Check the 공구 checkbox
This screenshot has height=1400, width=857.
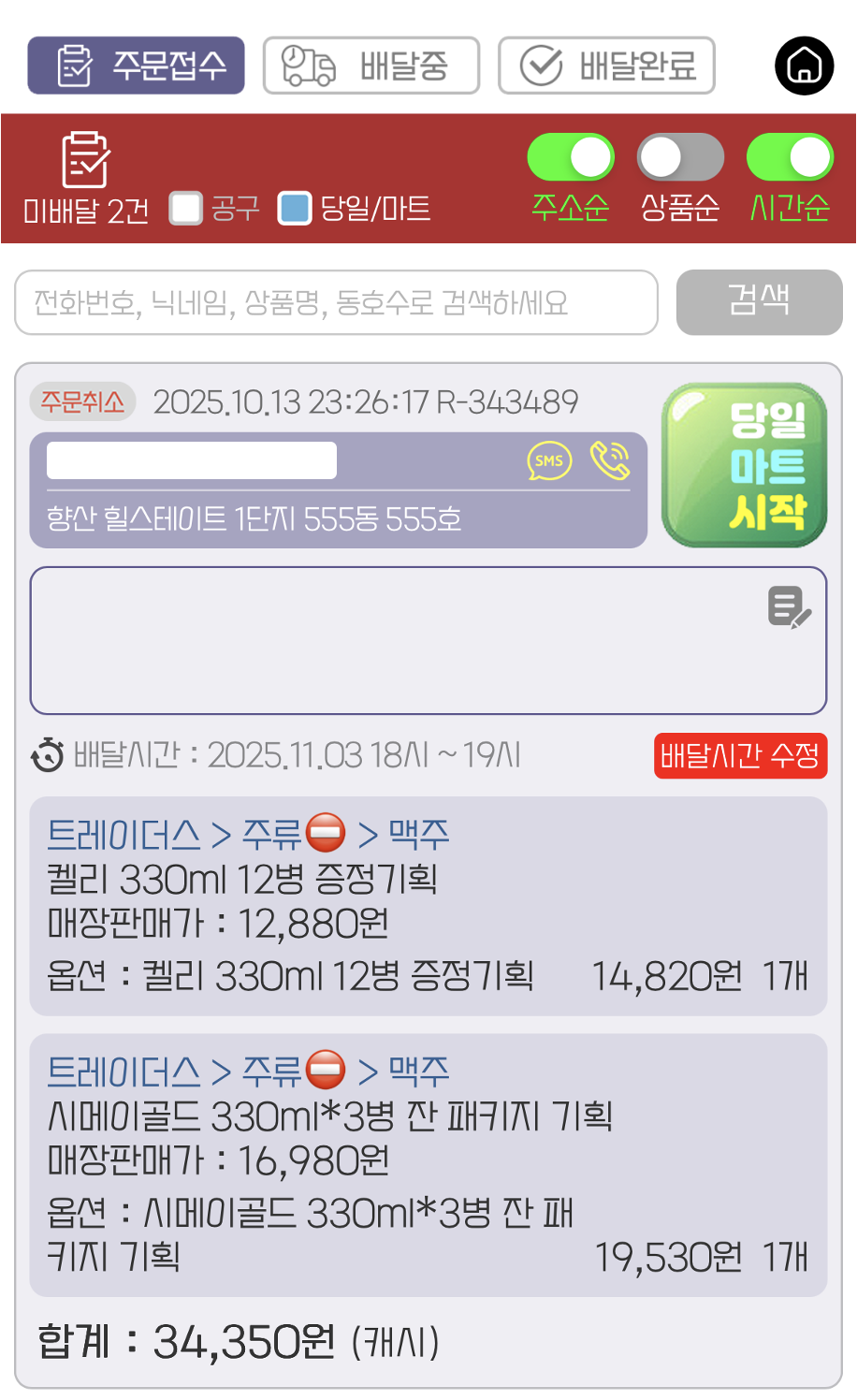(186, 208)
